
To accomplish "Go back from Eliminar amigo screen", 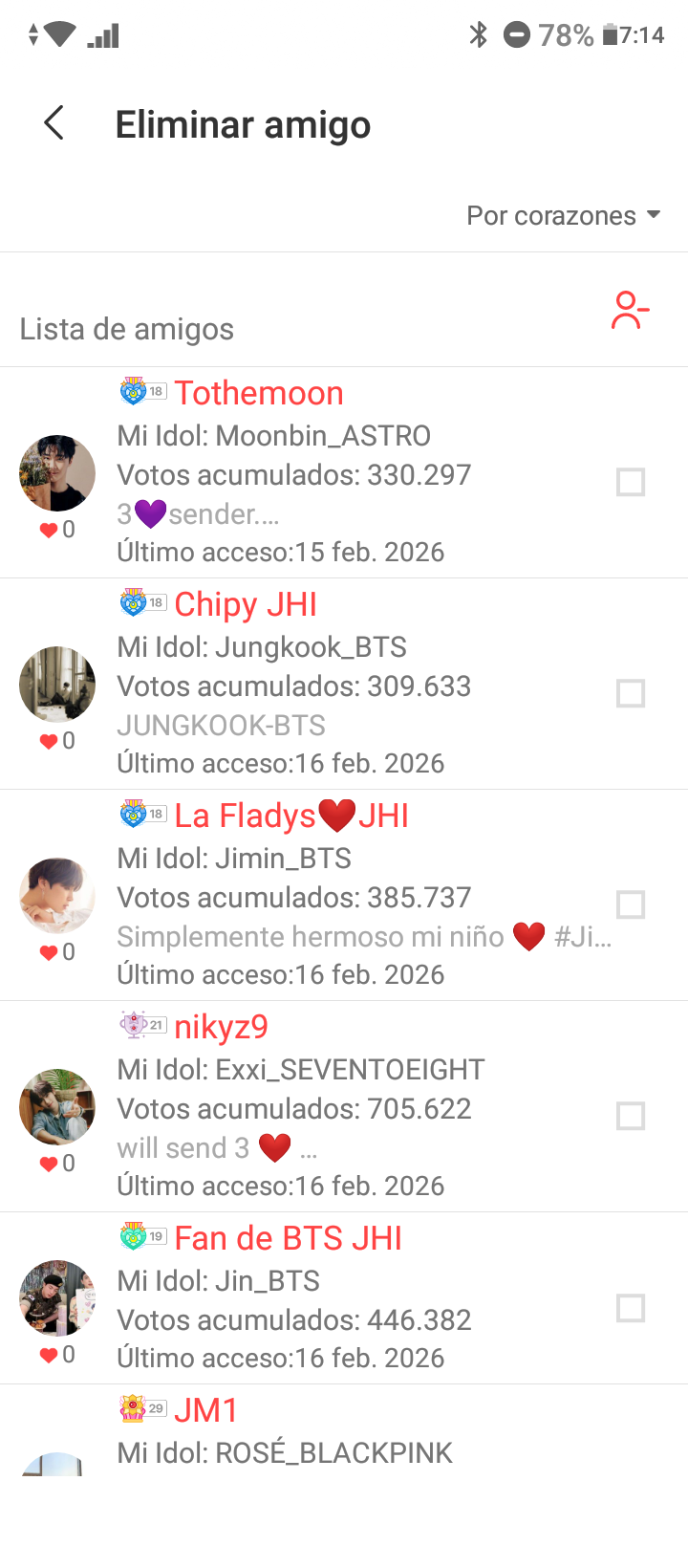I will point(54,123).
